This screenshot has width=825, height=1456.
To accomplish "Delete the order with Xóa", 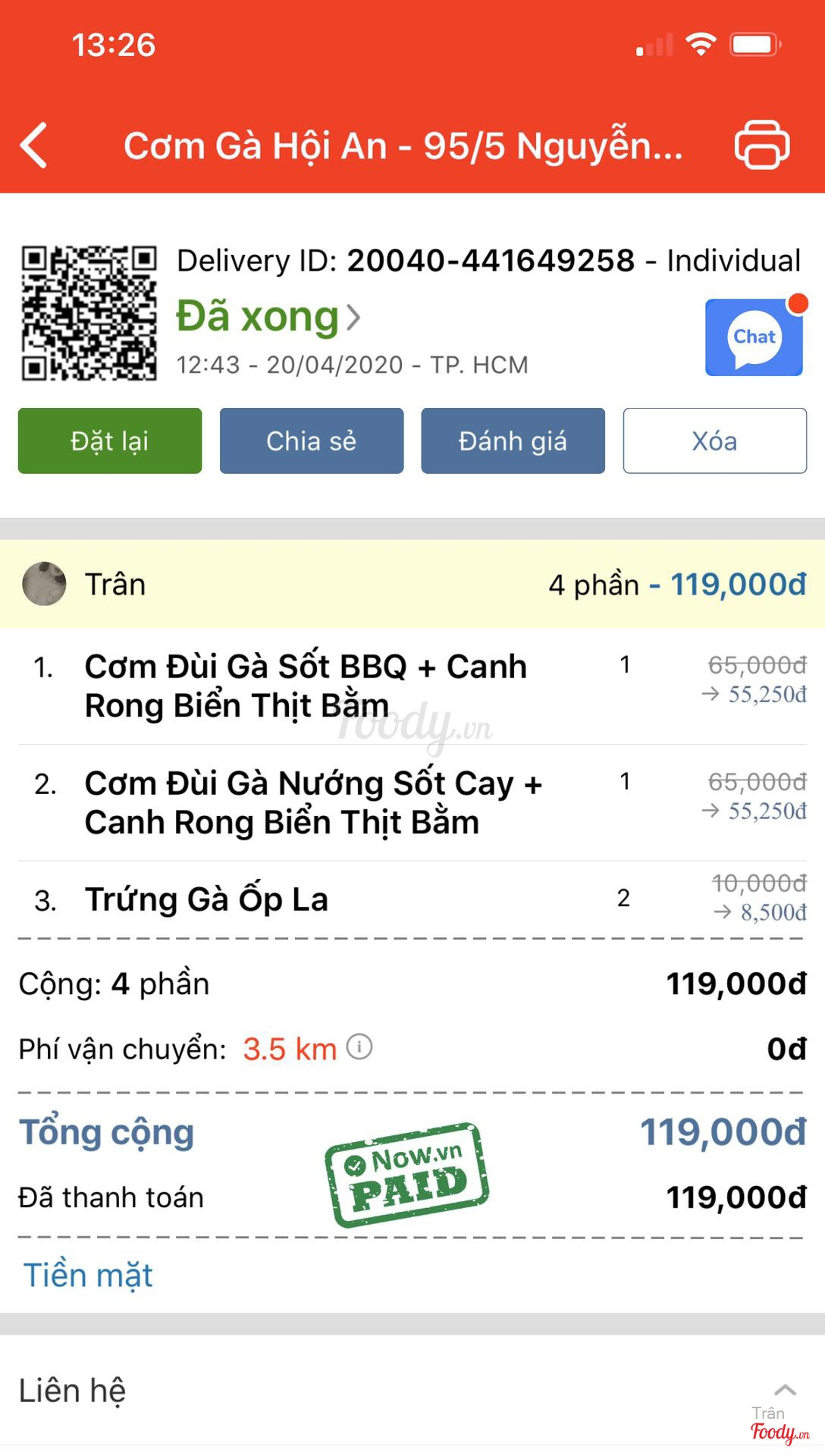I will [714, 441].
